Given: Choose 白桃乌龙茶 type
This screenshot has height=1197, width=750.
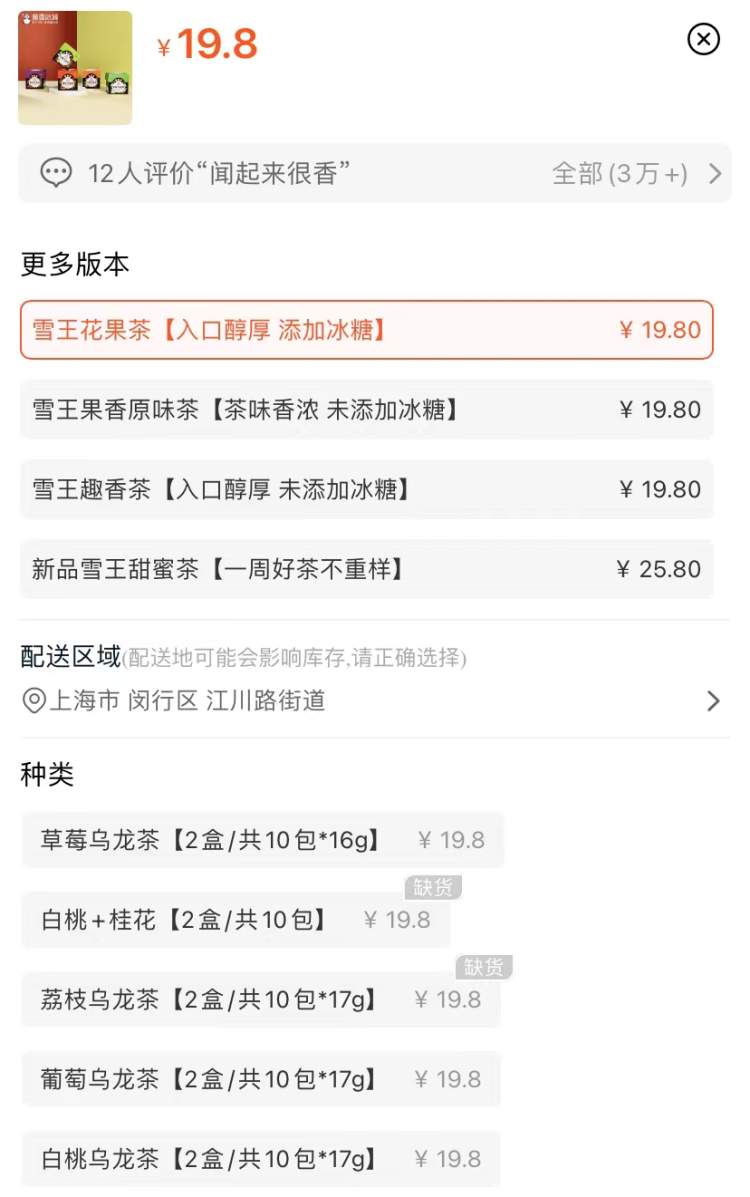Looking at the screenshot, I should tap(260, 1159).
